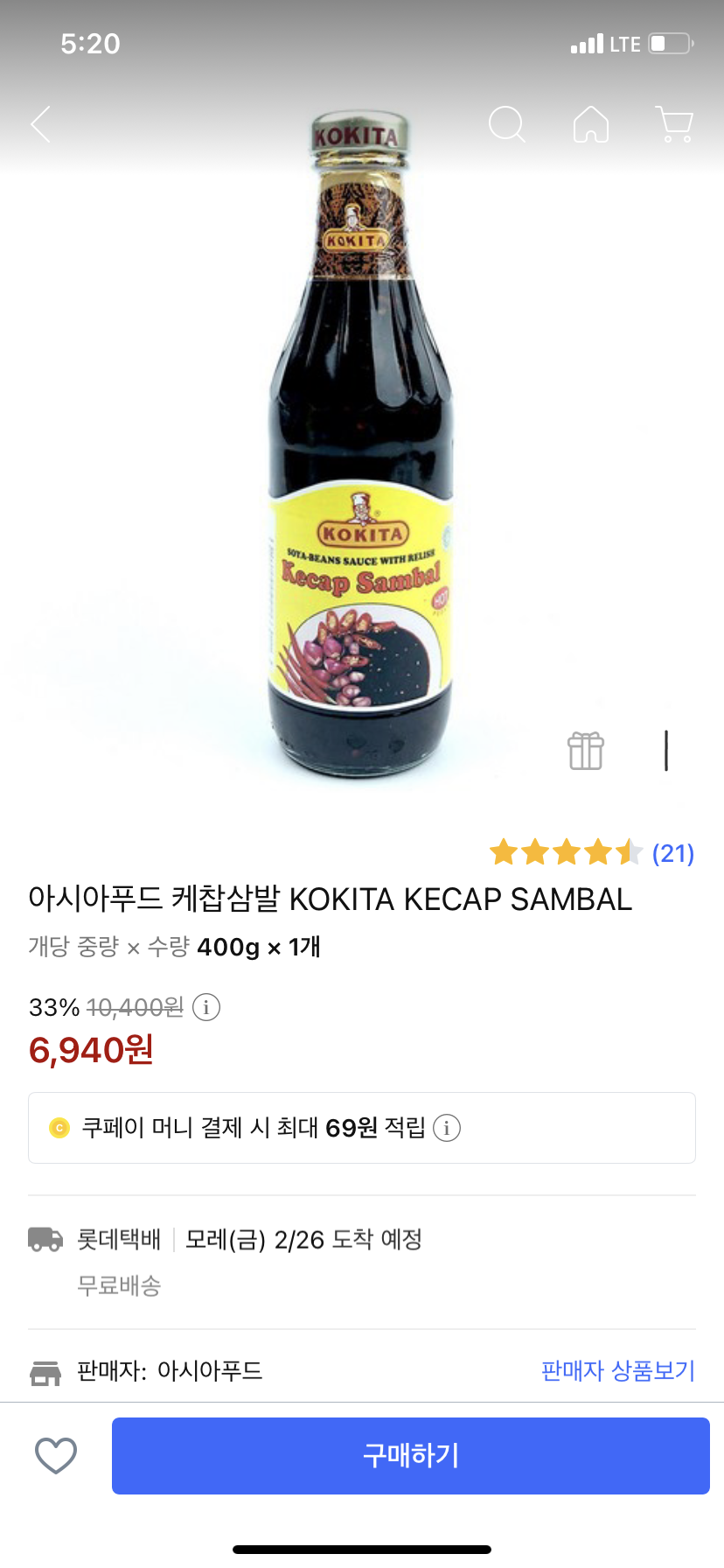View seller's products via 판매자 상품보기
The height and width of the screenshot is (1568, 724).
pos(618,1370)
